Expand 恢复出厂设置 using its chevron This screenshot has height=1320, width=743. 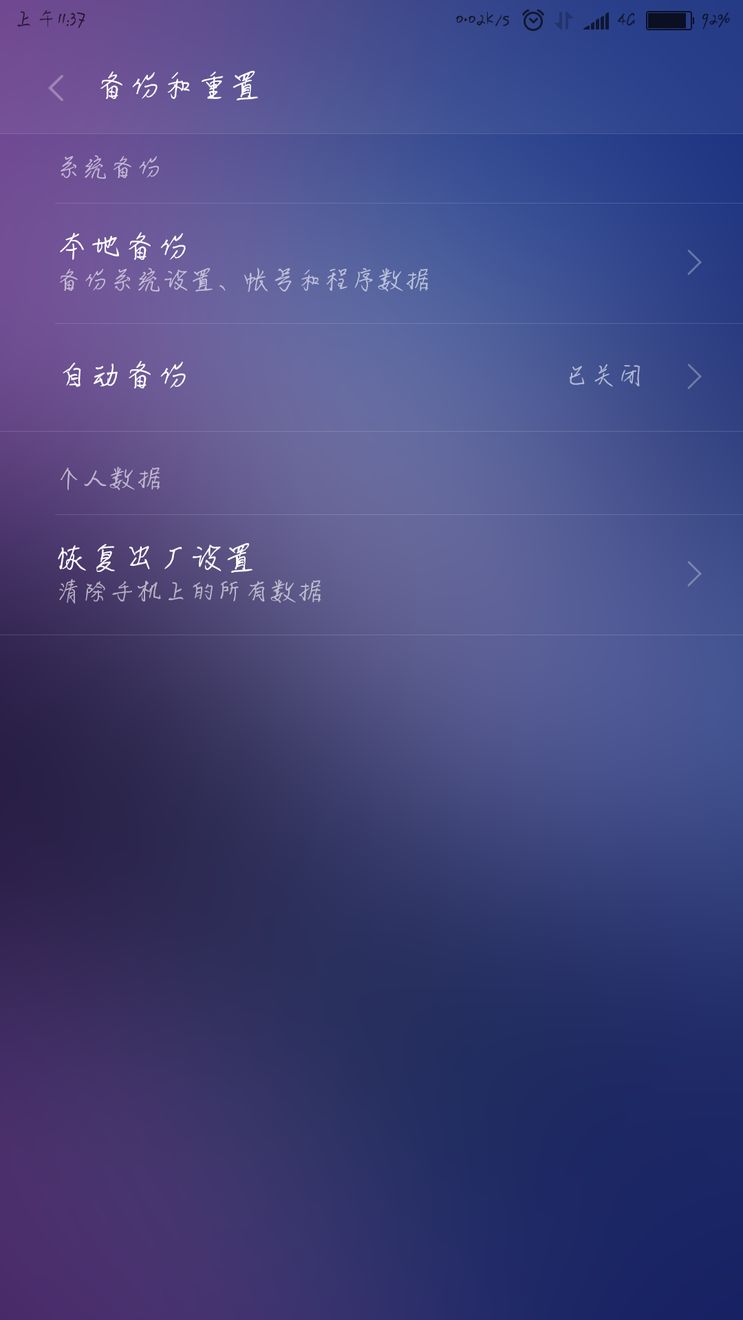(694, 572)
